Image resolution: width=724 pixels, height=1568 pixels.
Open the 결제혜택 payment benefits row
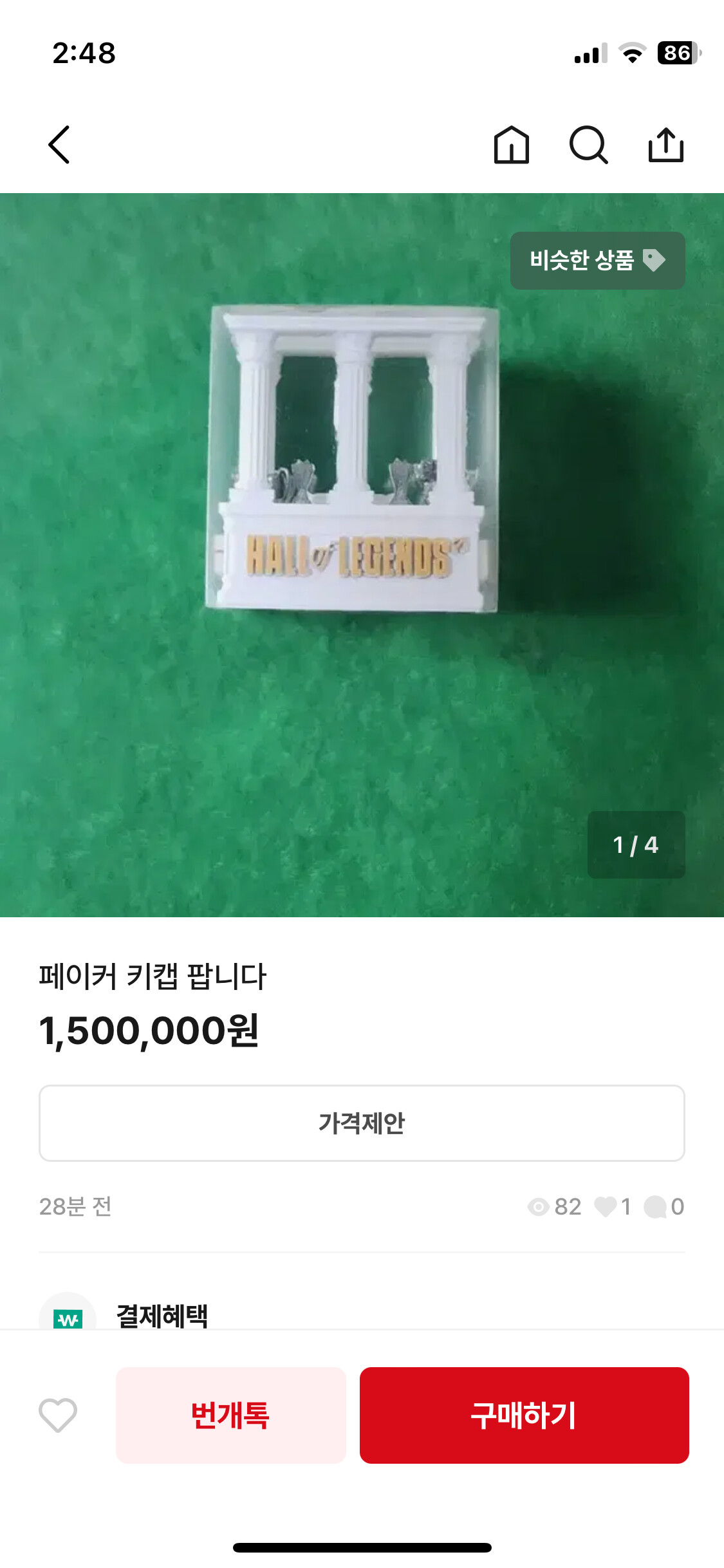pos(162,1315)
